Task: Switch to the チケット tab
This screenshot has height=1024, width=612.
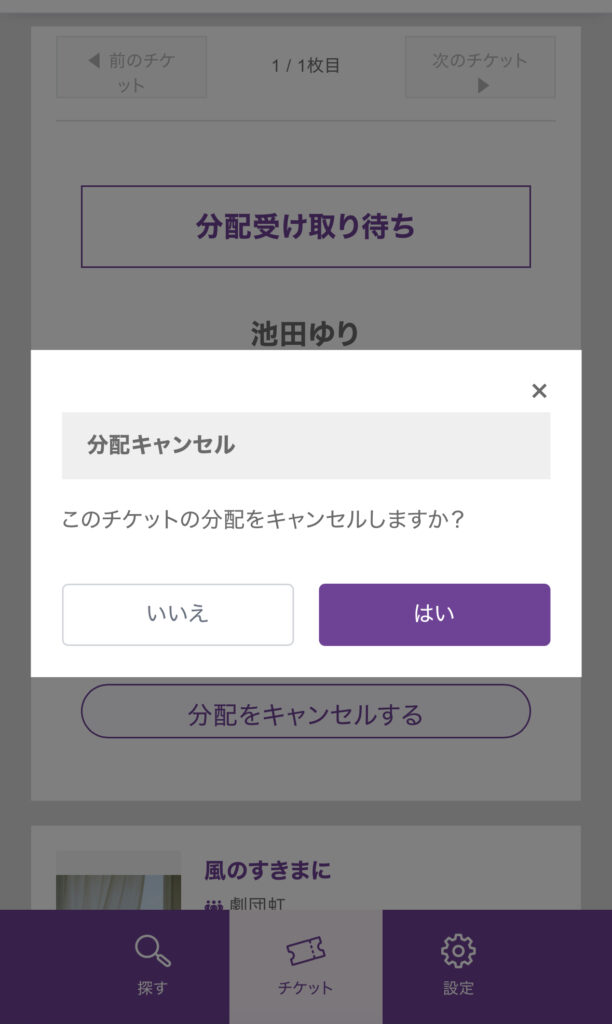Action: coord(306,966)
